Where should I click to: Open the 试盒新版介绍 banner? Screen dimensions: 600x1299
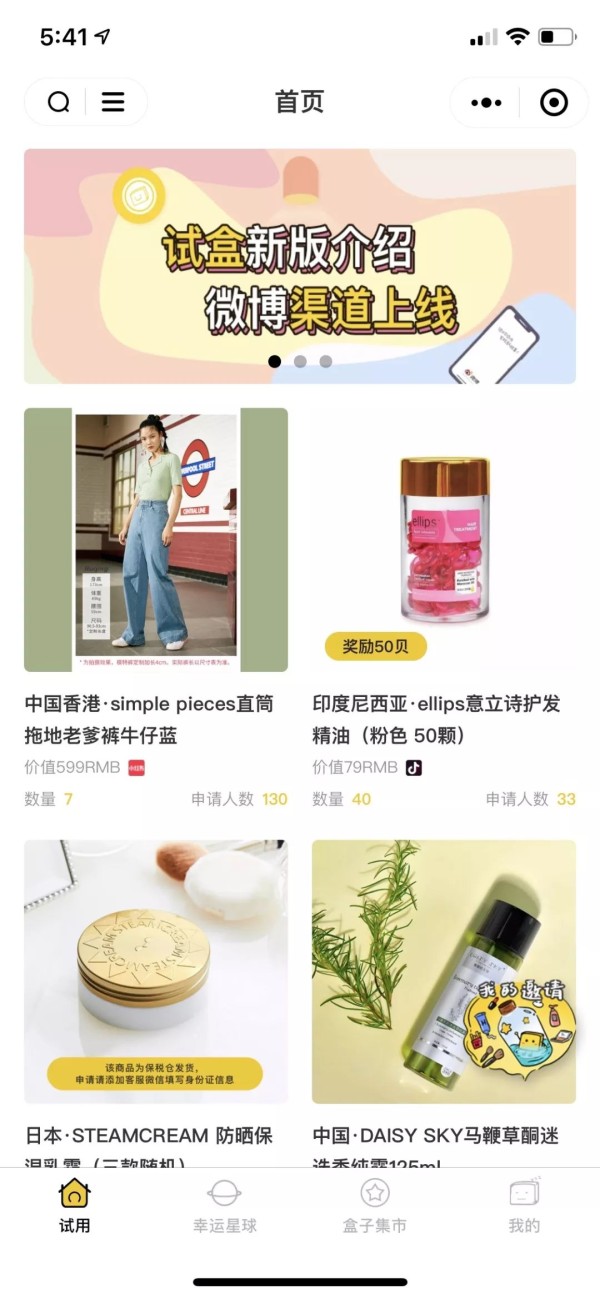[x=300, y=266]
